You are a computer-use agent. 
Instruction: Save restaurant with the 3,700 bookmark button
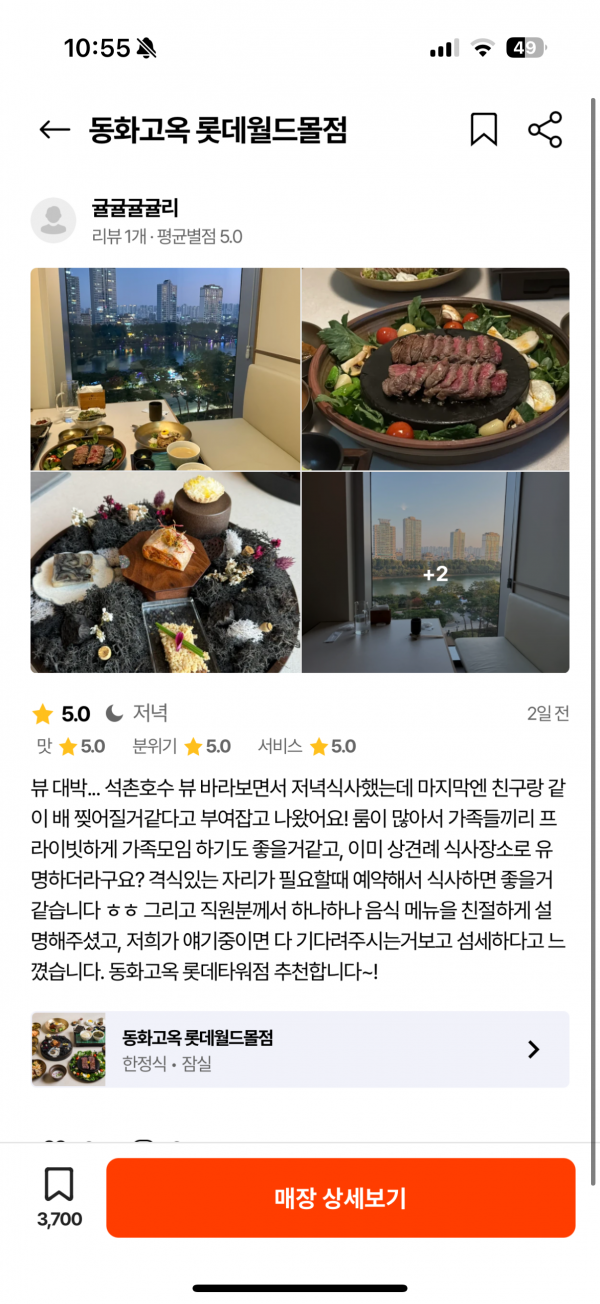[x=59, y=1197]
